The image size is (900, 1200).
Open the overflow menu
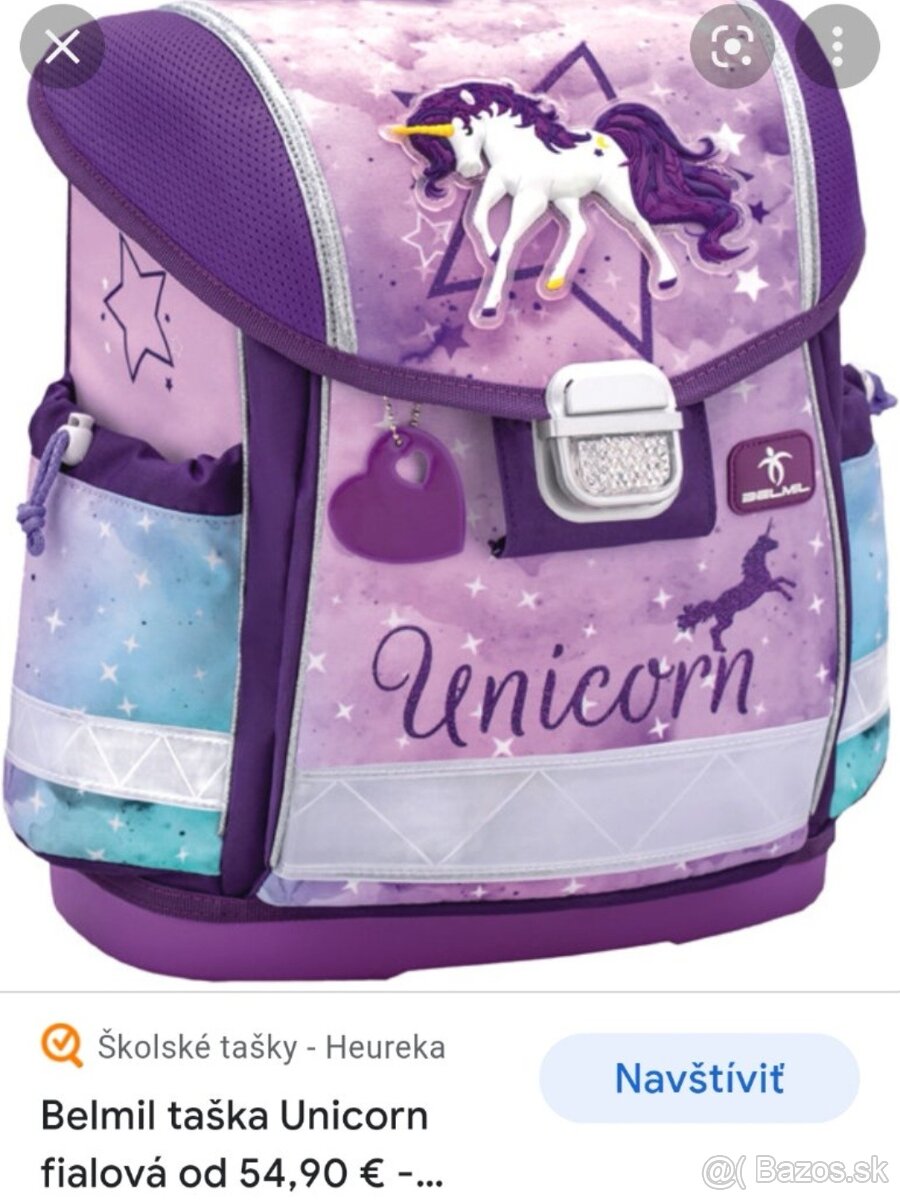pos(838,47)
